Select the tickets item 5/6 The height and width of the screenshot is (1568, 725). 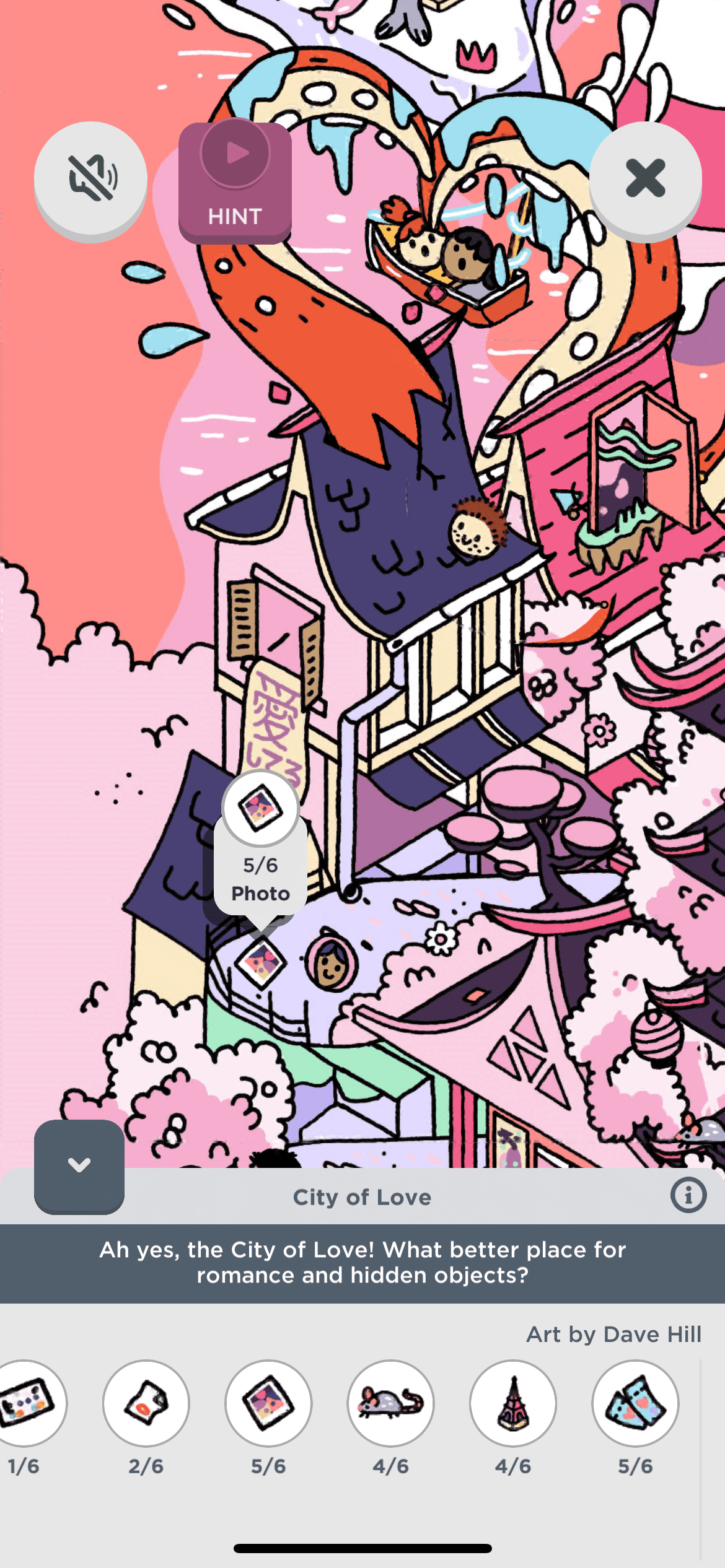coord(635,1403)
